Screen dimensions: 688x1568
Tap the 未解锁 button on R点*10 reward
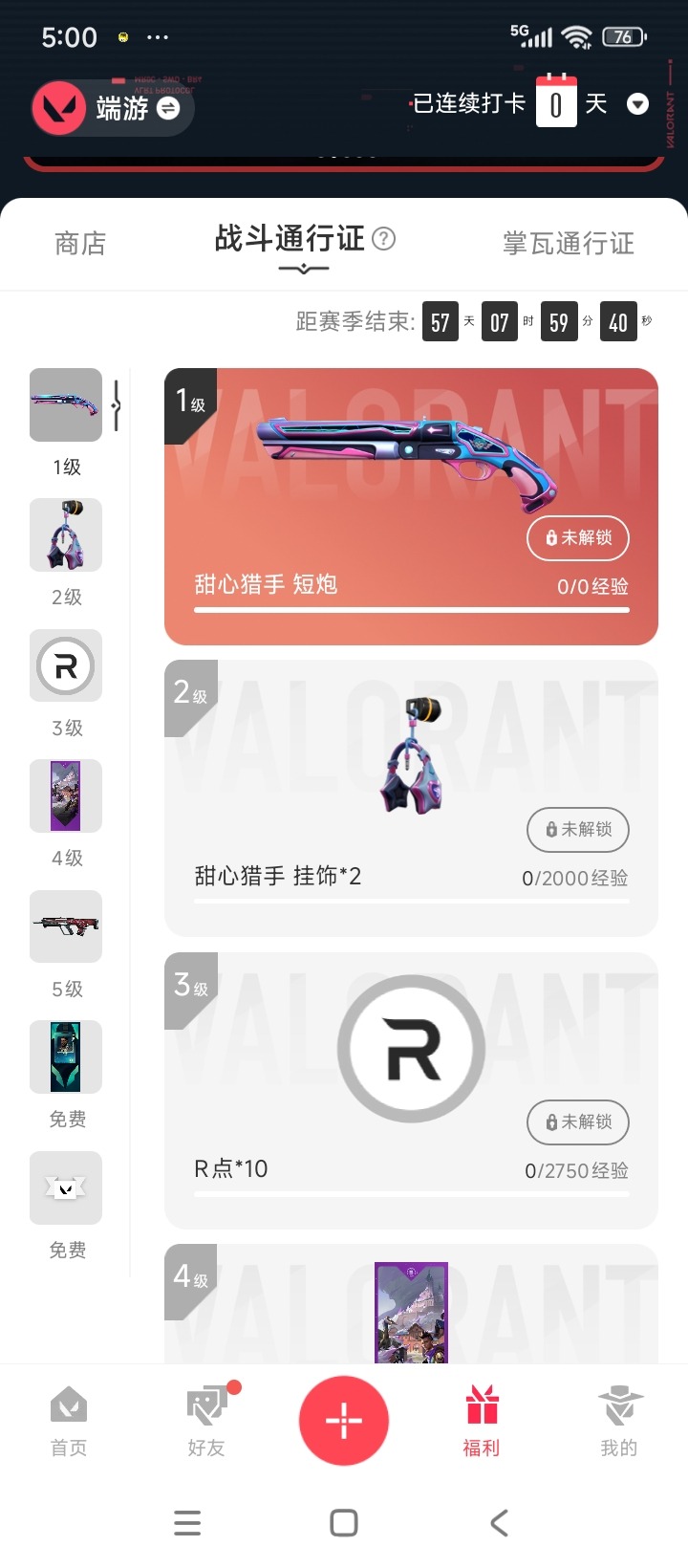click(x=578, y=1123)
